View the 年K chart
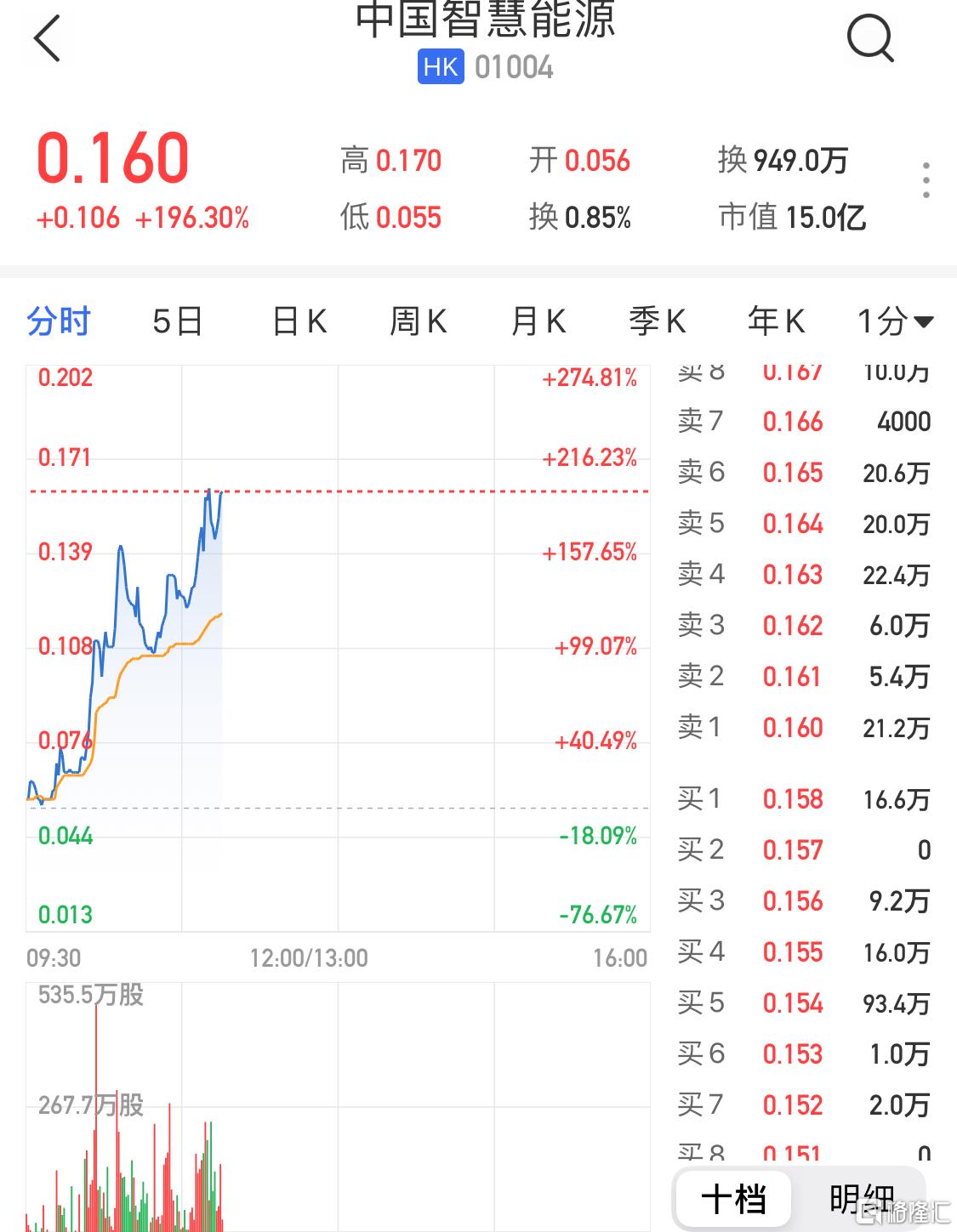The width and height of the screenshot is (957, 1232). pyautogui.click(x=776, y=321)
